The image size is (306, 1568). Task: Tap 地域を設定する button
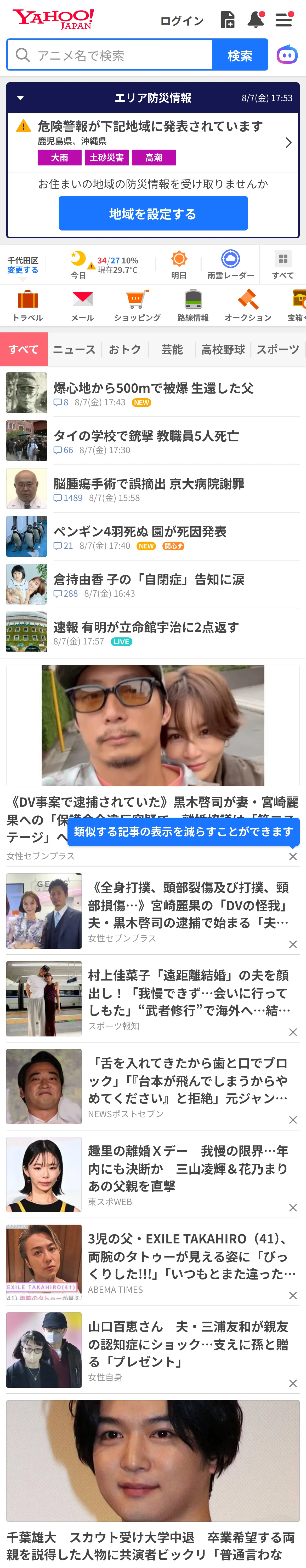153,214
